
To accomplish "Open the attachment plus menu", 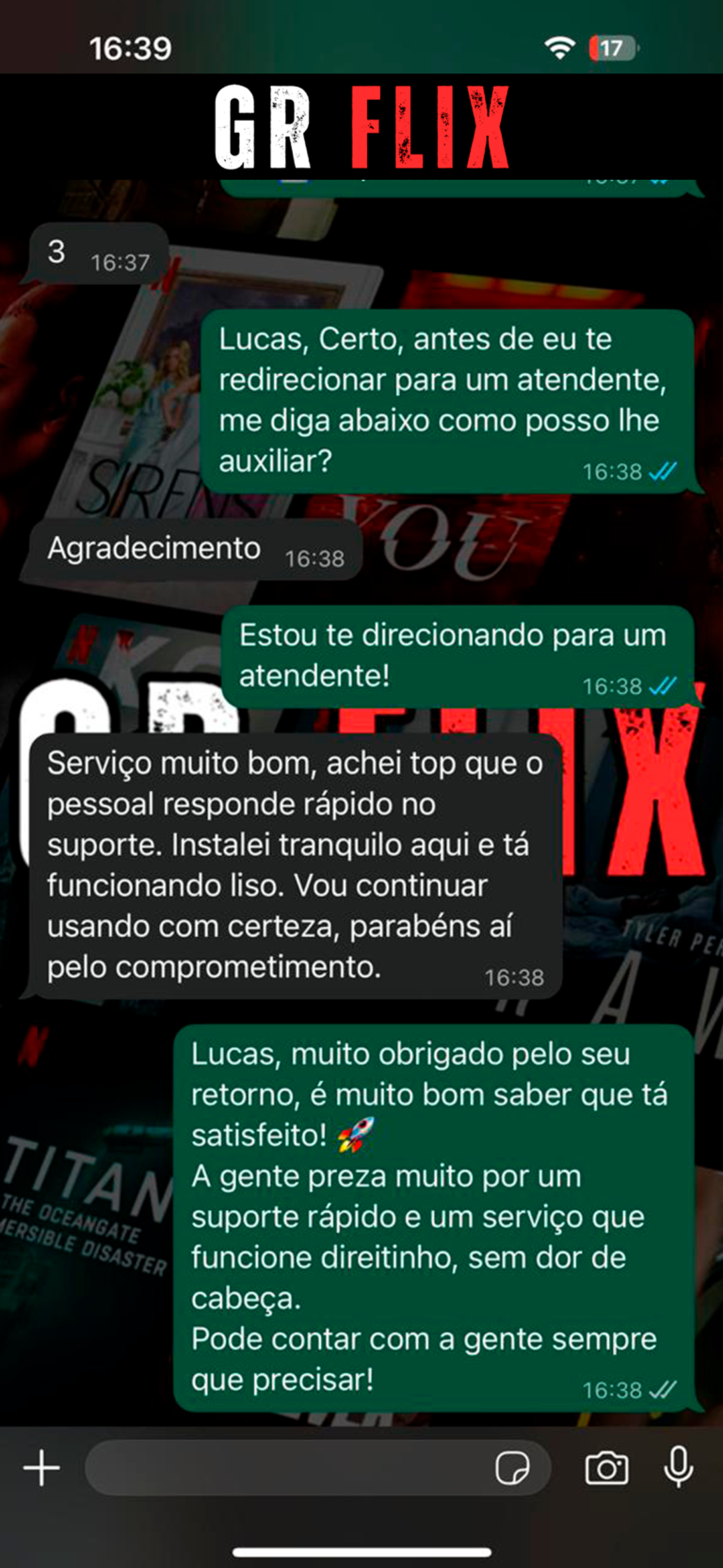I will (40, 1467).
